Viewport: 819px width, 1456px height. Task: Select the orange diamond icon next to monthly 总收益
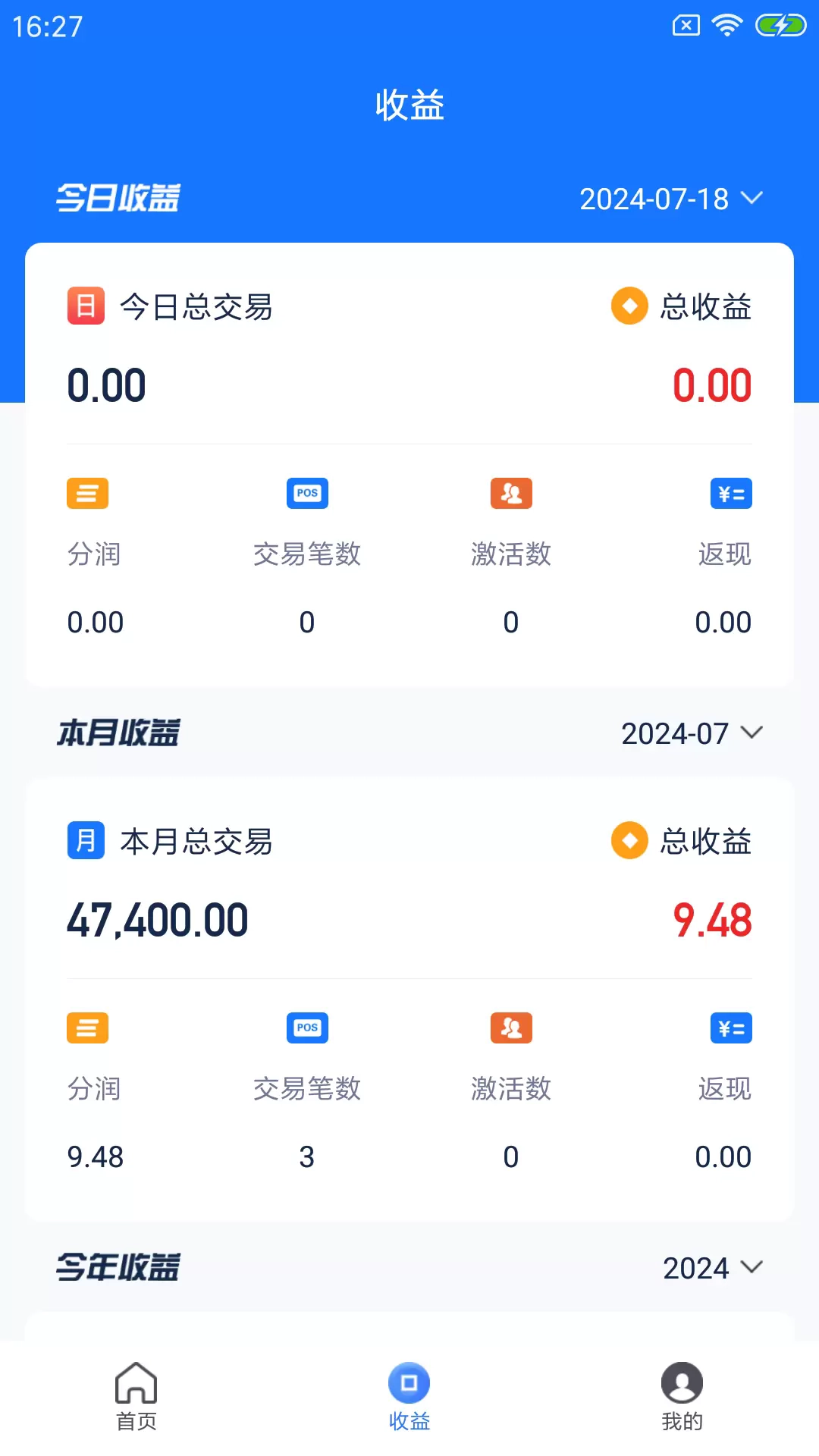tap(628, 841)
